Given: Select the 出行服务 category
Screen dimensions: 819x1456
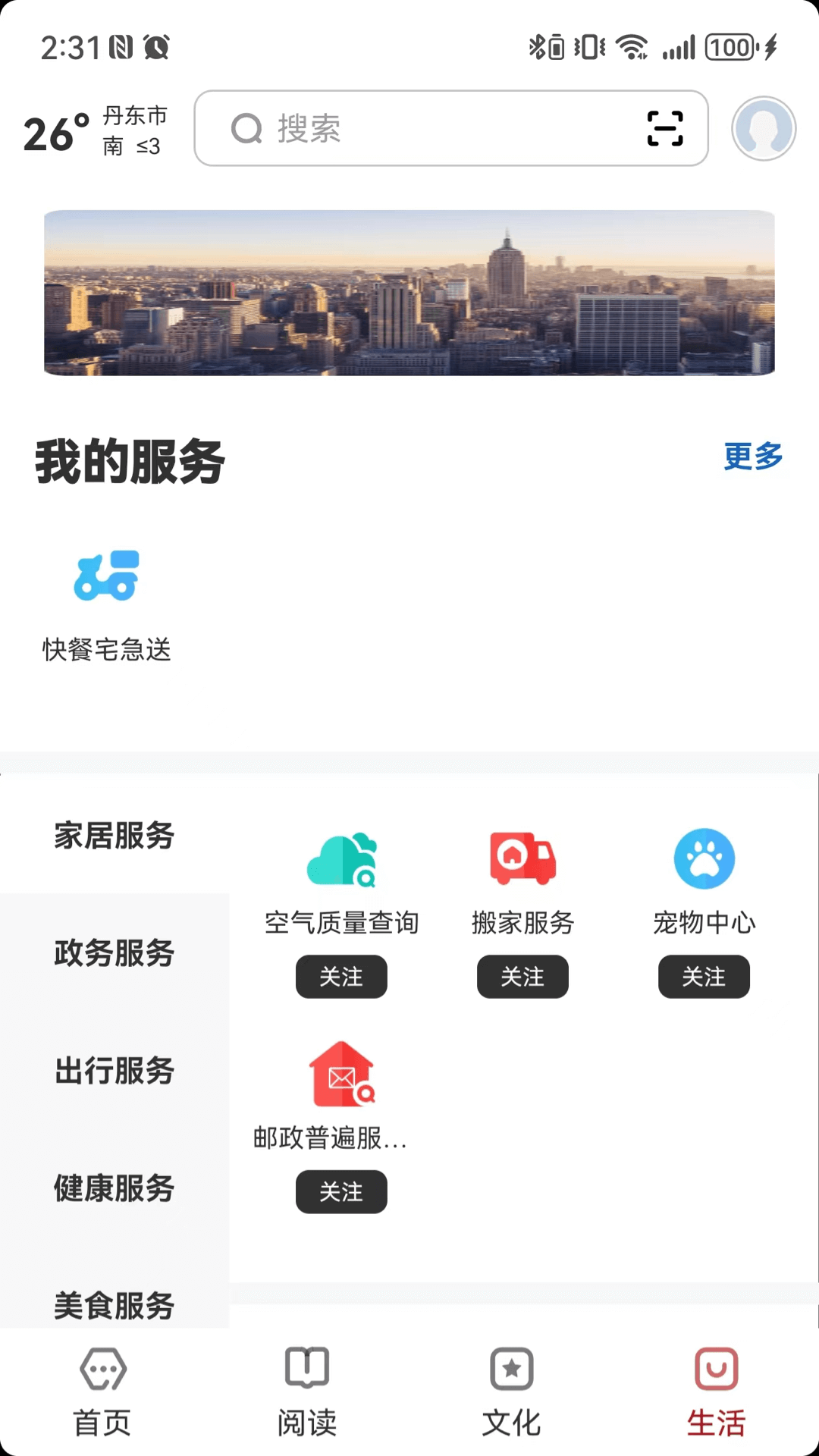Looking at the screenshot, I should [x=115, y=1070].
